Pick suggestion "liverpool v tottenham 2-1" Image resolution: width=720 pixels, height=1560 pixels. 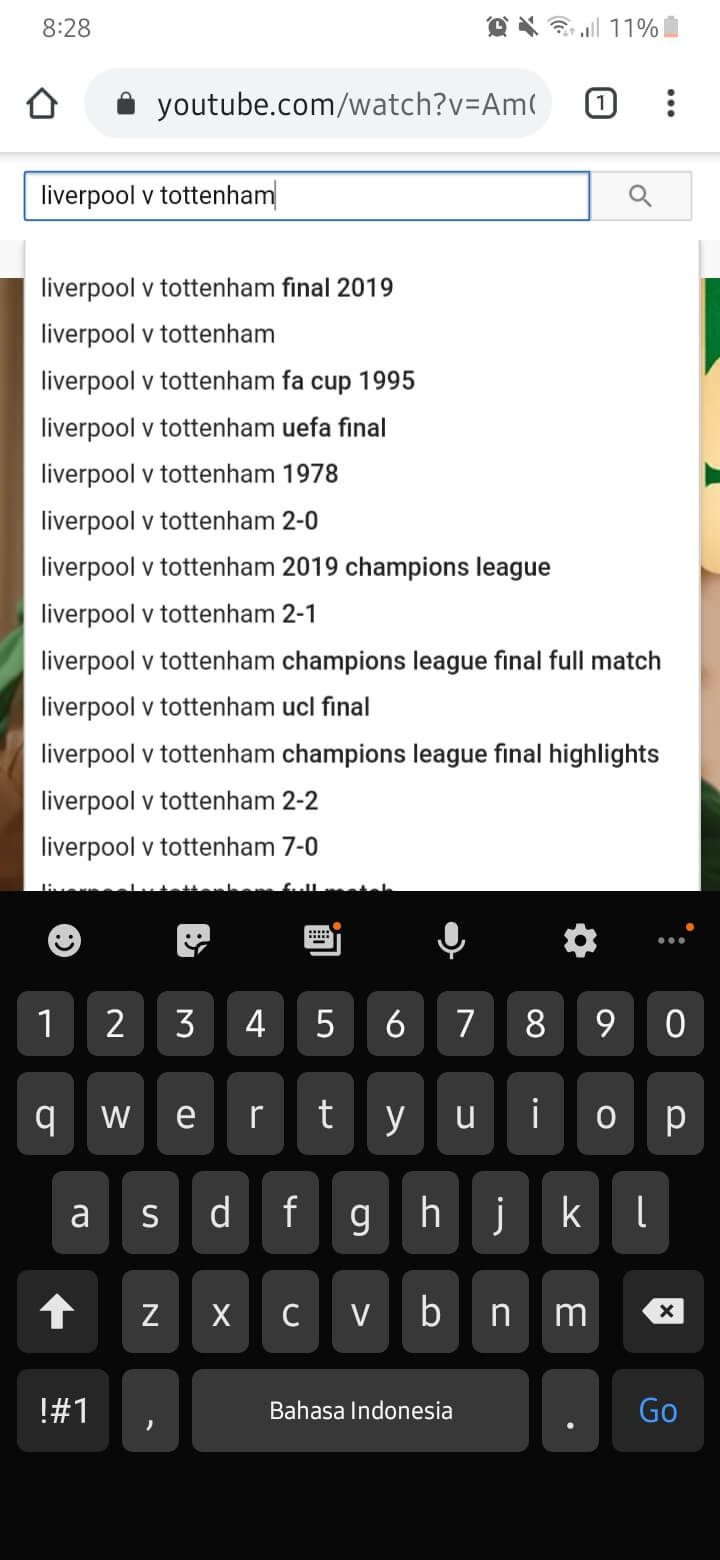179,614
